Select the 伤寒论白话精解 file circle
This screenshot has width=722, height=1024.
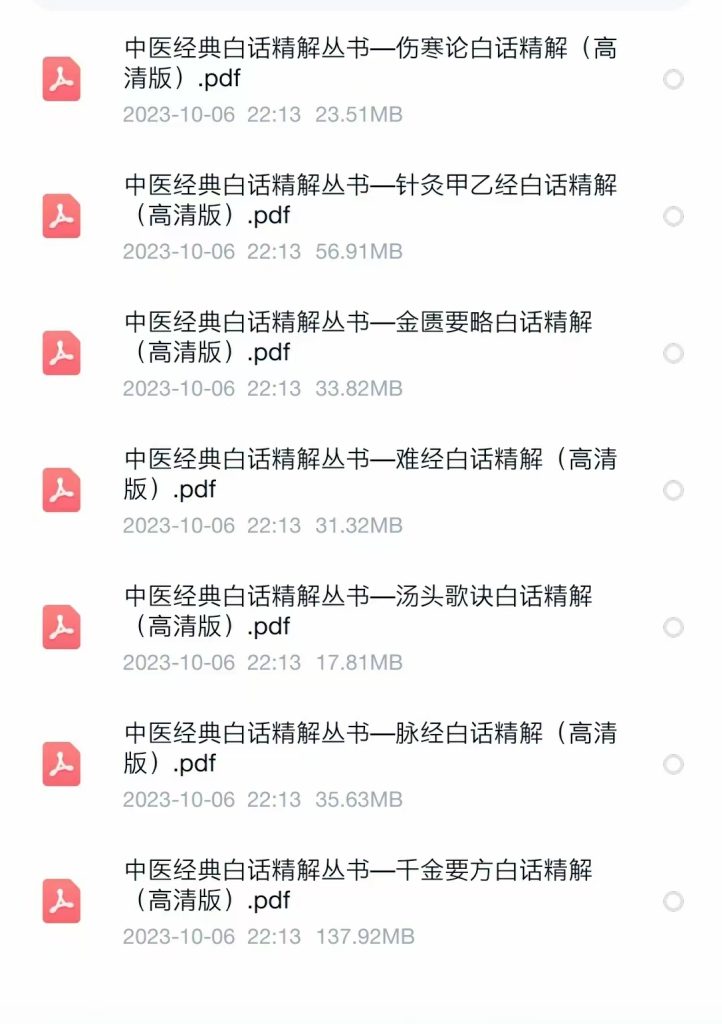[673, 79]
